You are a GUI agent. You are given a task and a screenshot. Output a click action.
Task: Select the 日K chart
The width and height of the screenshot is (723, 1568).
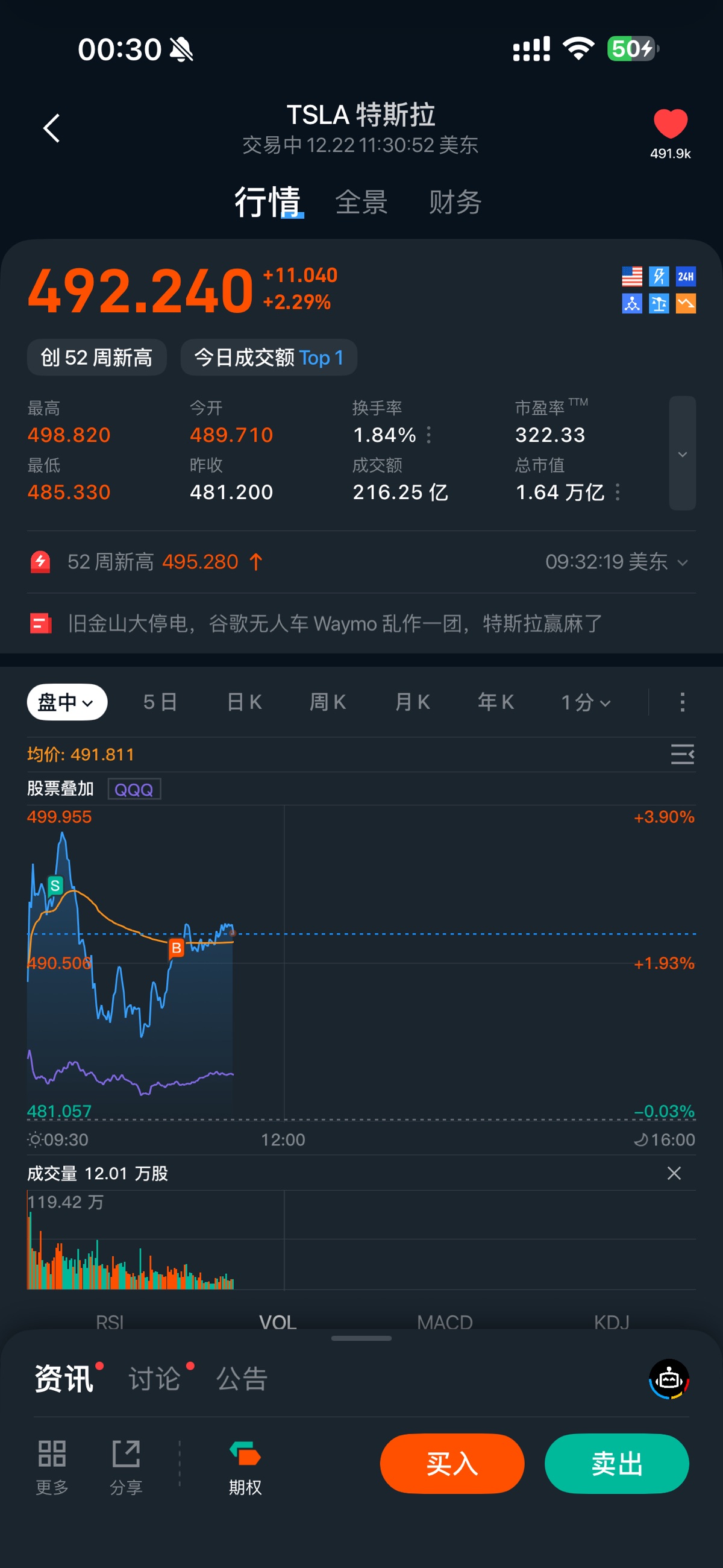pyautogui.click(x=244, y=702)
